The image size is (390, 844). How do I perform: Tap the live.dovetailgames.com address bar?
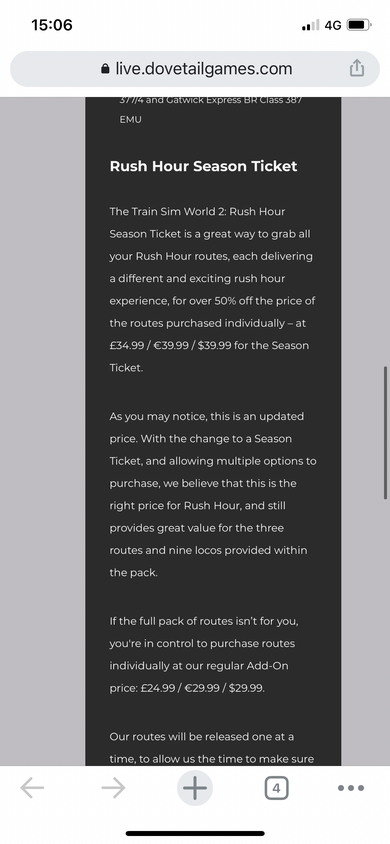click(x=195, y=69)
